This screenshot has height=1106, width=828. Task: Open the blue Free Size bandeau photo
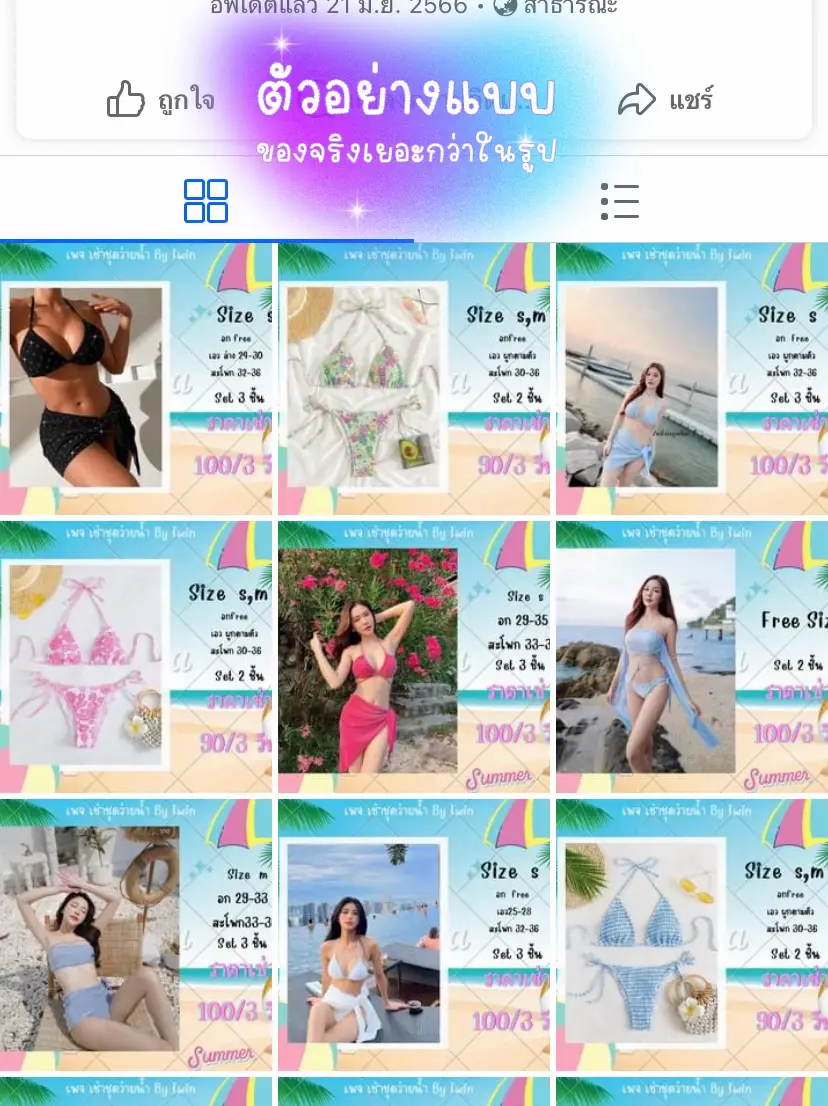point(691,656)
